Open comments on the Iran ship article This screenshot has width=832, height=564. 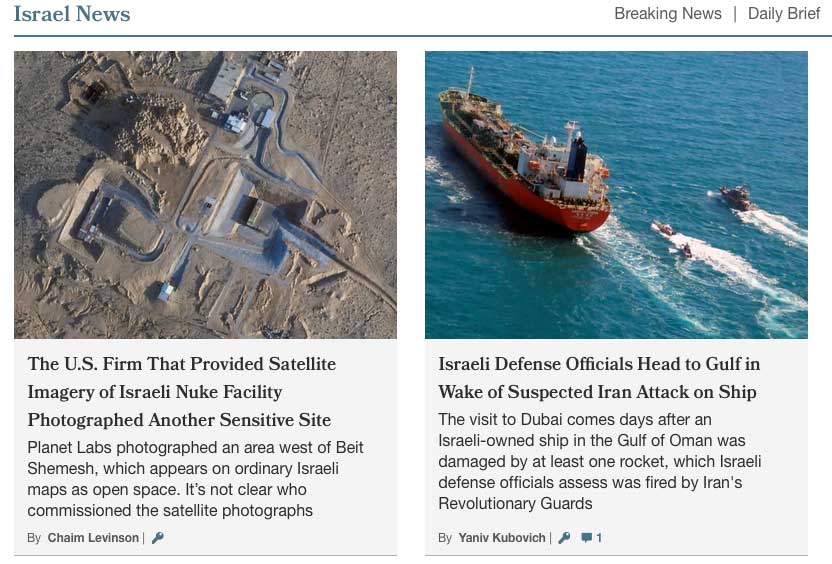591,538
